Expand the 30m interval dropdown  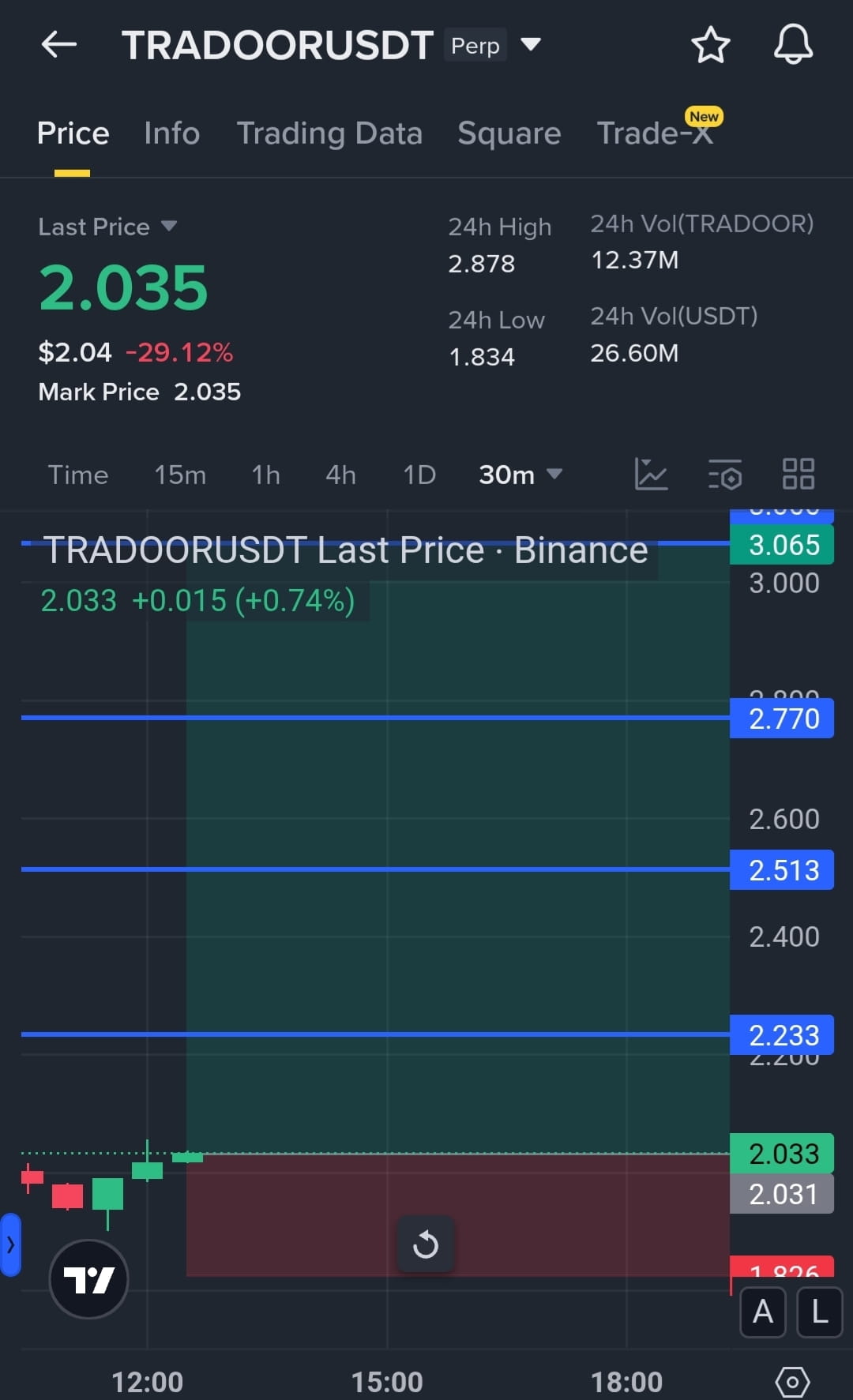coord(520,475)
